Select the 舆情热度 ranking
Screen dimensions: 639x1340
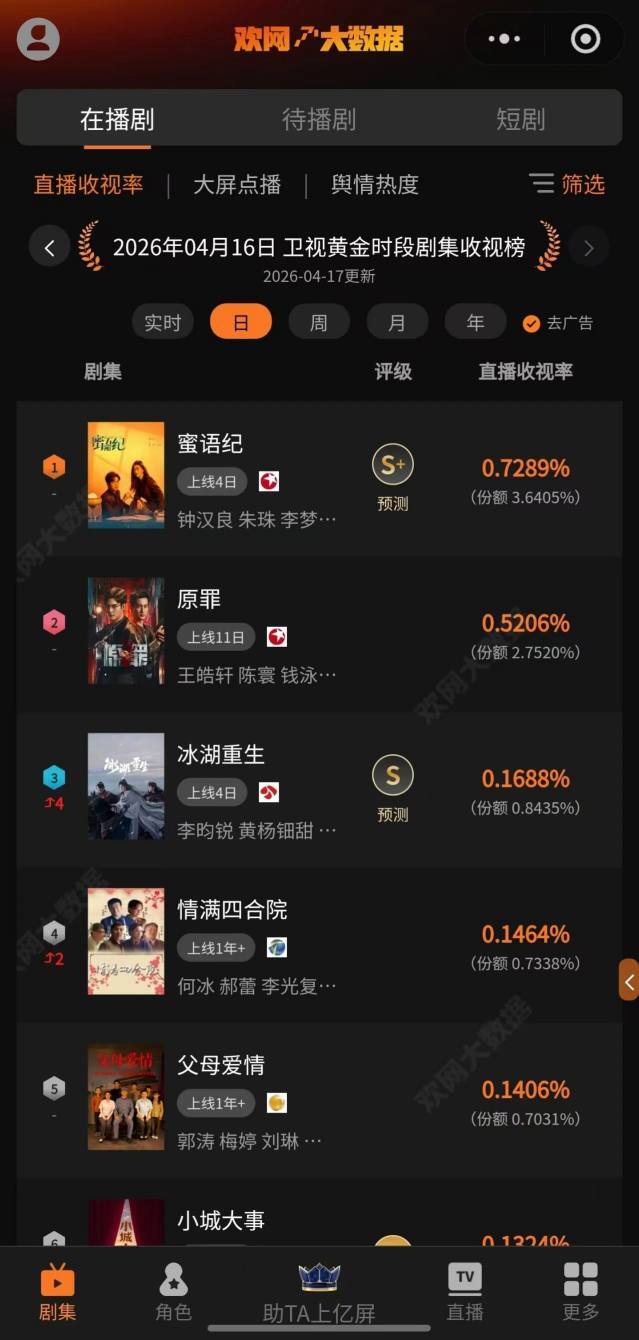[x=375, y=185]
